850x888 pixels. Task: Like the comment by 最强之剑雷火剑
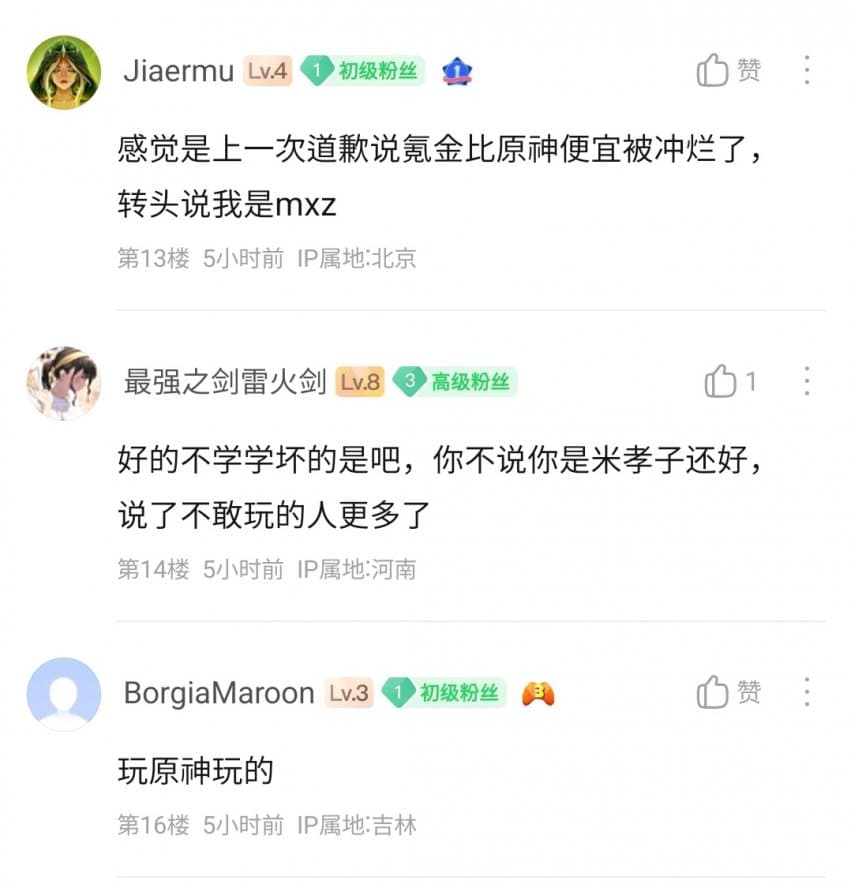(x=721, y=381)
